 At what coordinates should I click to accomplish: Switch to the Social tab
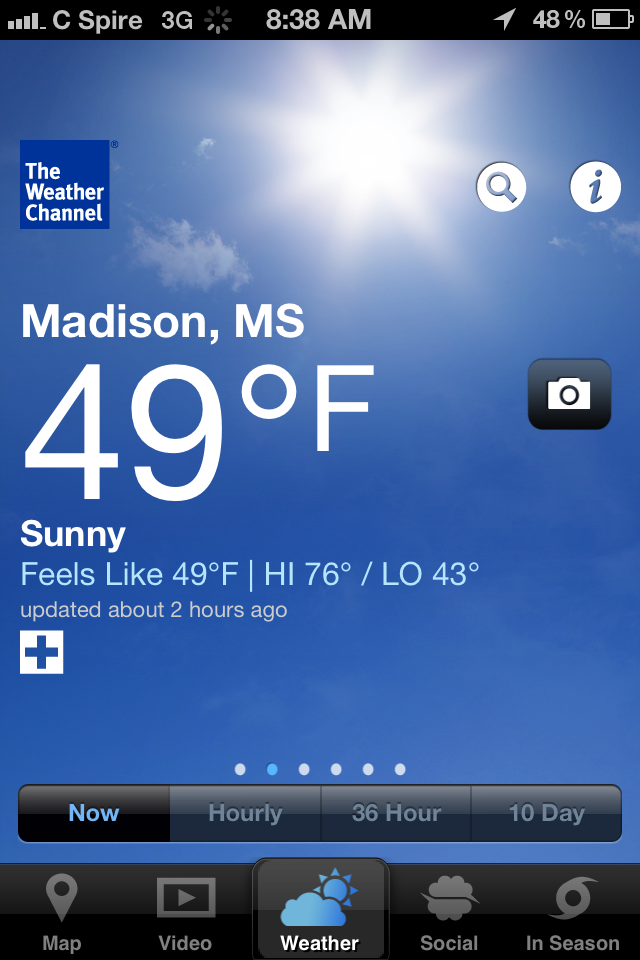[x=449, y=912]
